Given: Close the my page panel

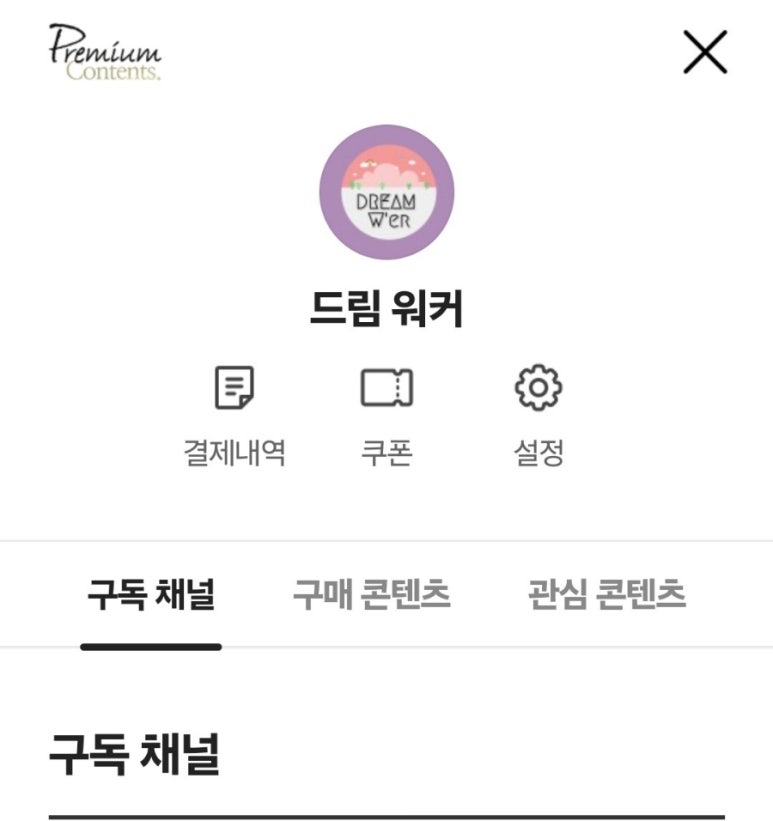Looking at the screenshot, I should point(705,52).
